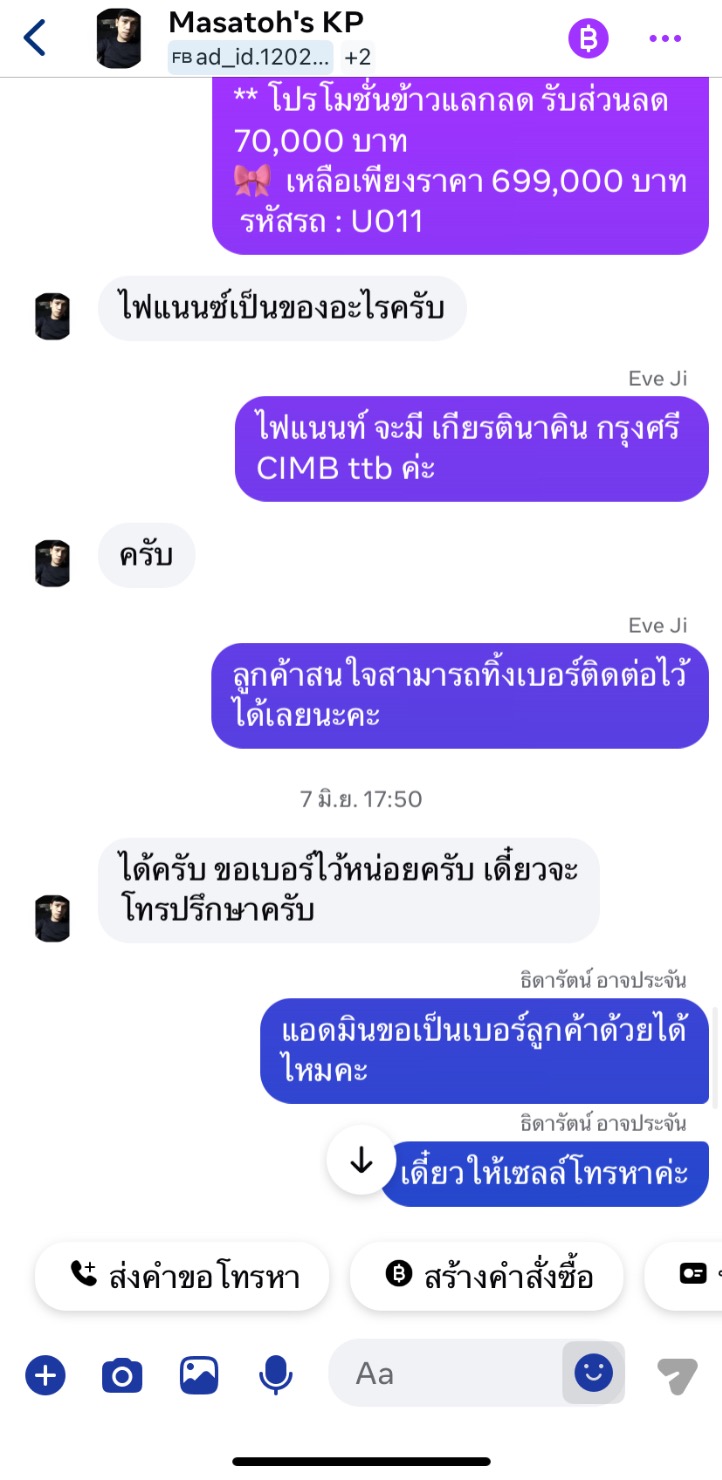Go back using the top-left arrow

(x=36, y=39)
